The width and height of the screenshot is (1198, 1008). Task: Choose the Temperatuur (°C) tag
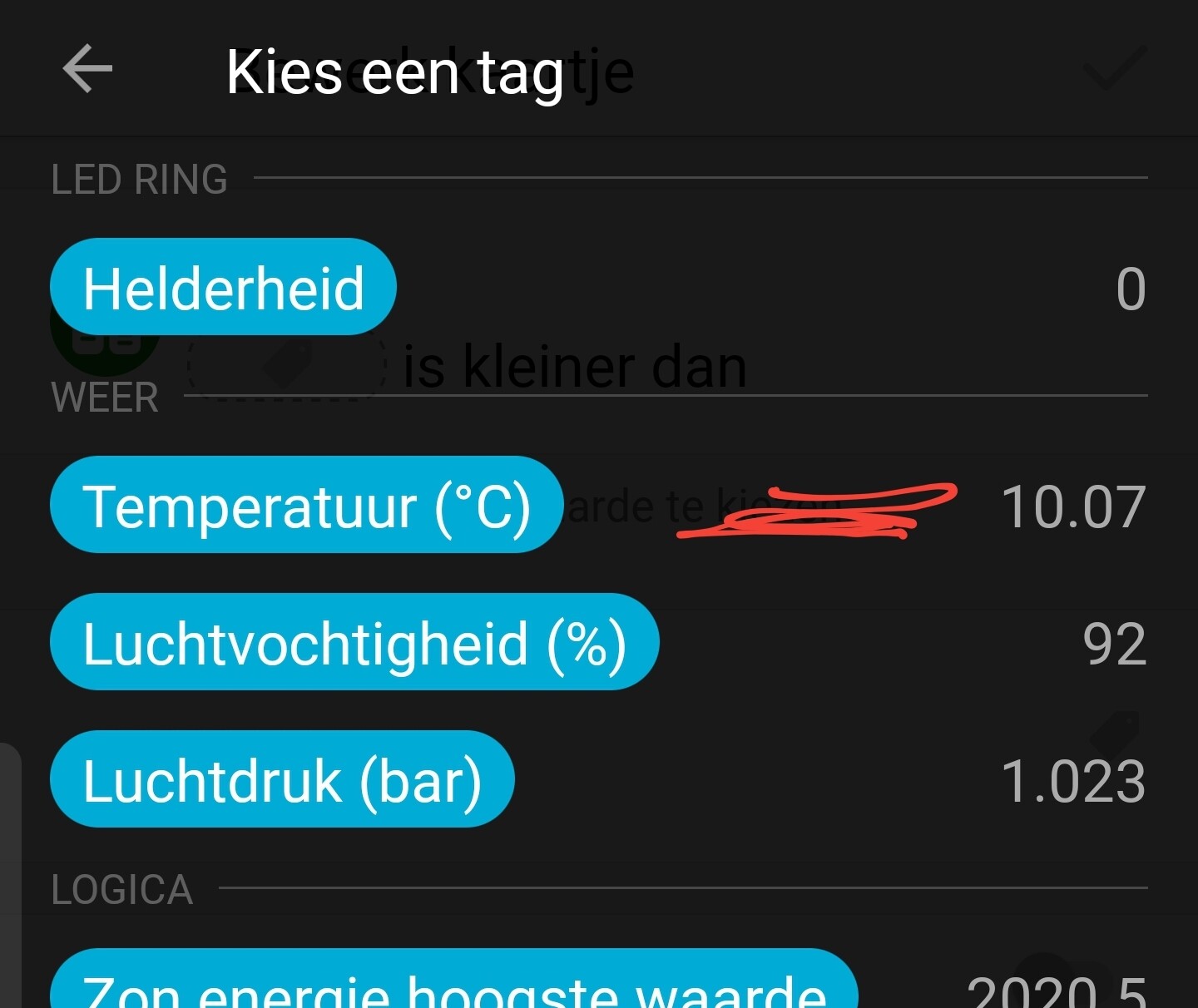[306, 506]
